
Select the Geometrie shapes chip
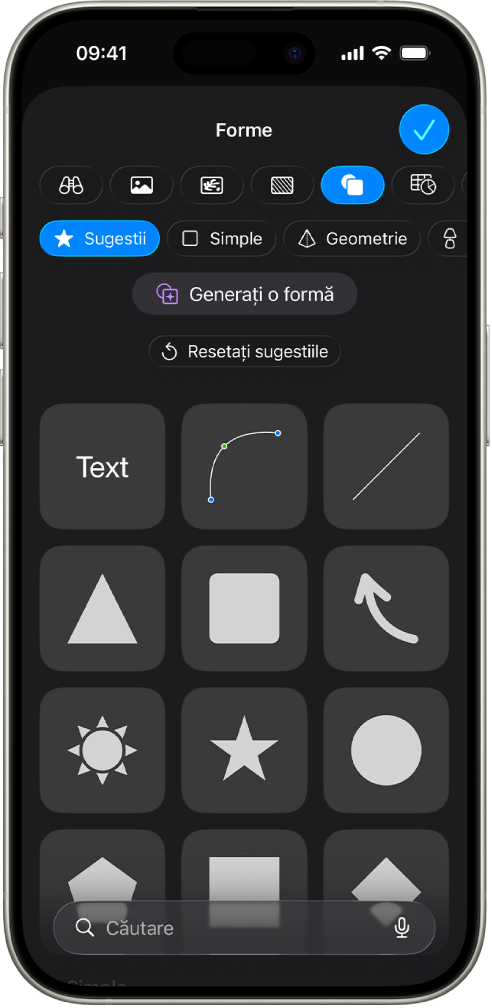click(x=352, y=238)
